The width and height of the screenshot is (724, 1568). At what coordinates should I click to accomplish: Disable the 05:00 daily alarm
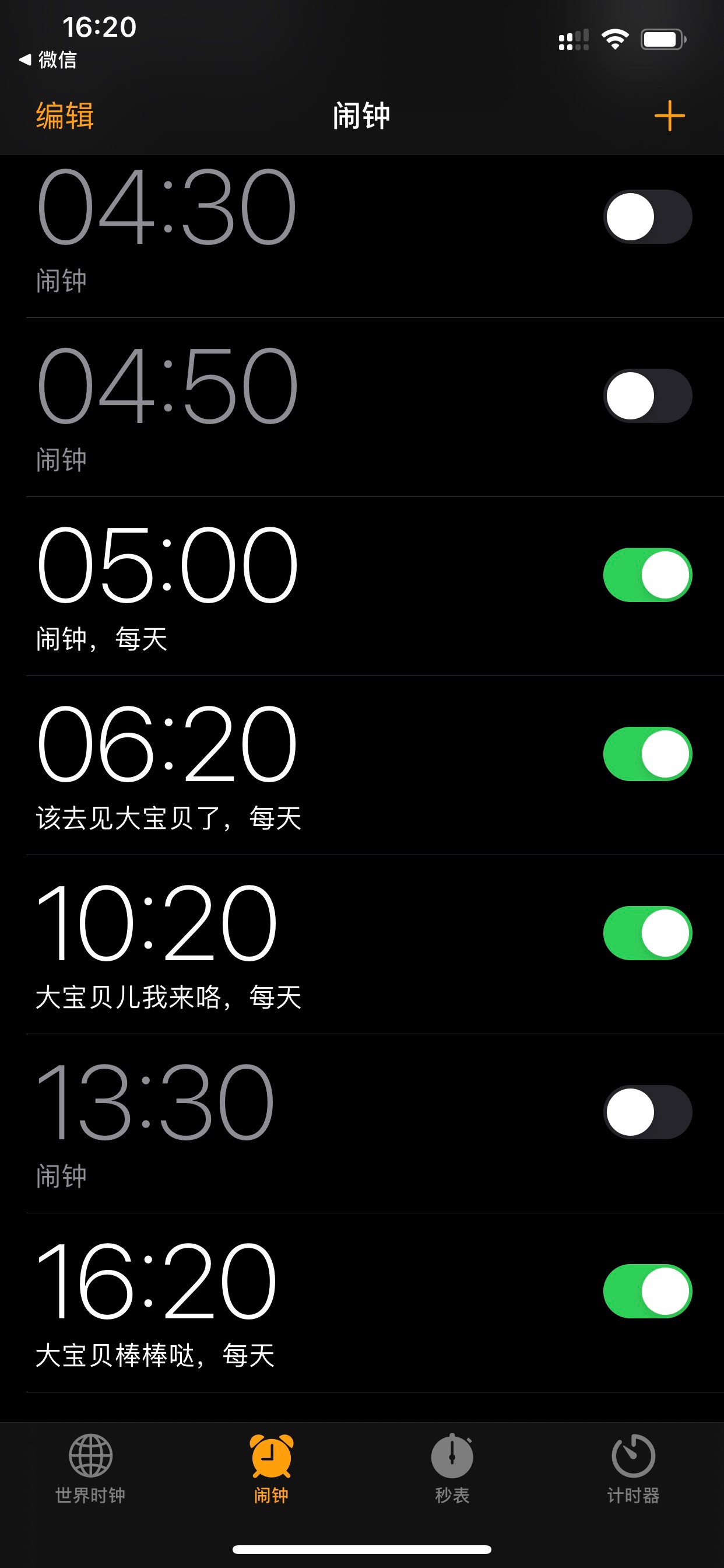(647, 575)
